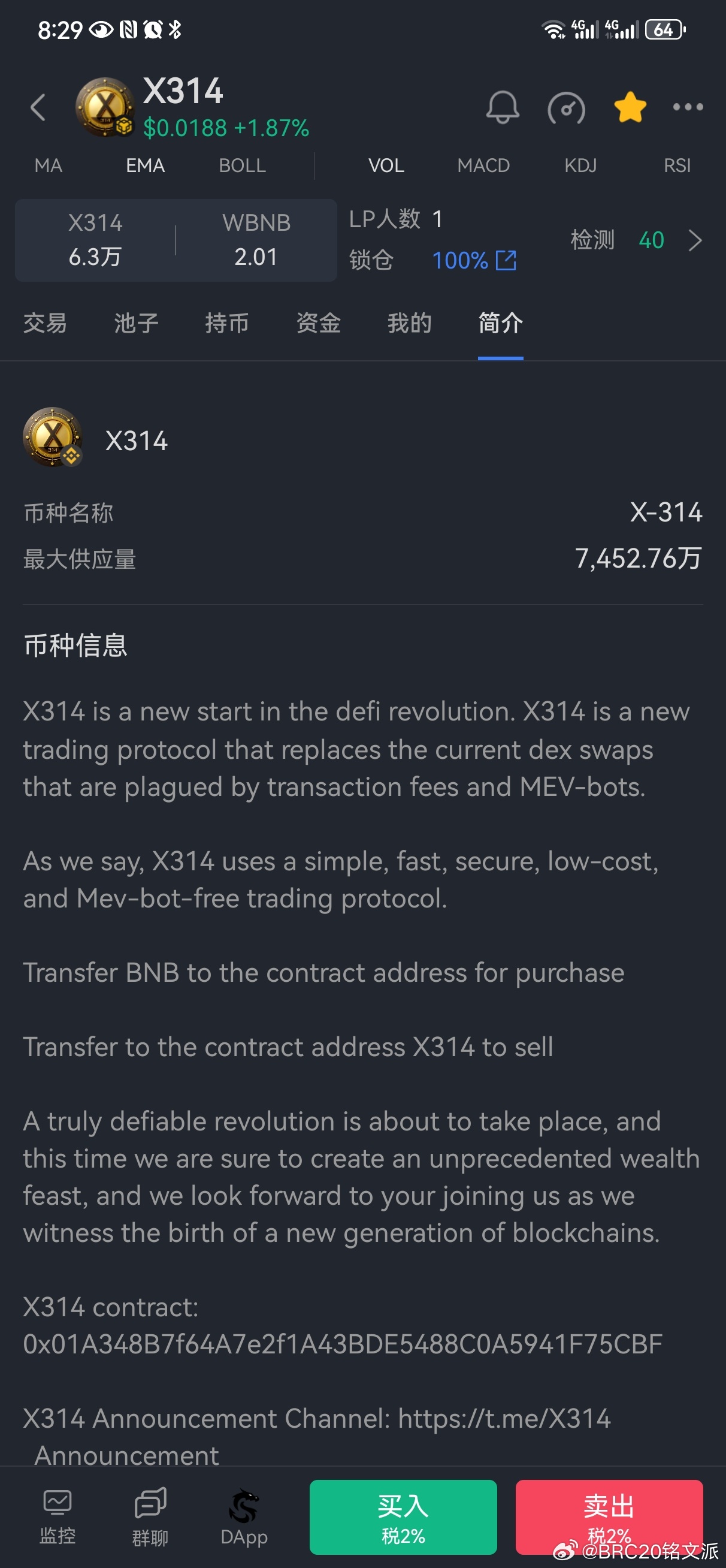Open 监控 monitoring
726x1568 pixels.
tap(58, 1517)
